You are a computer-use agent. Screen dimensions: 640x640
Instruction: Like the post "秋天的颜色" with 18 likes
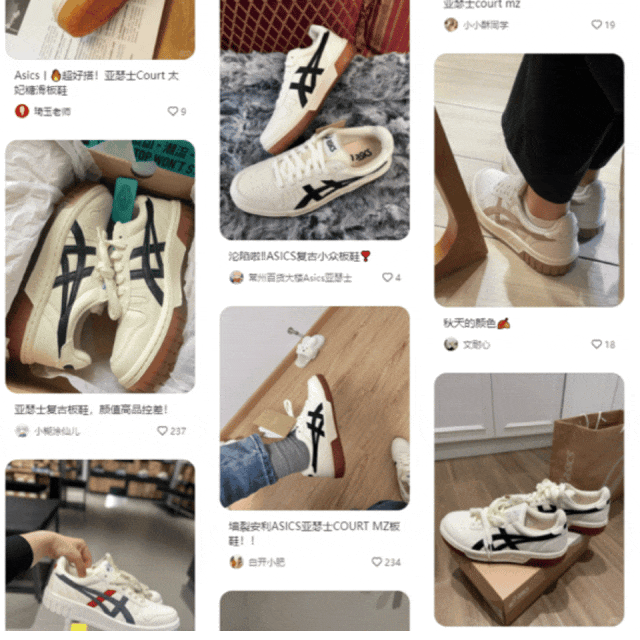597,345
